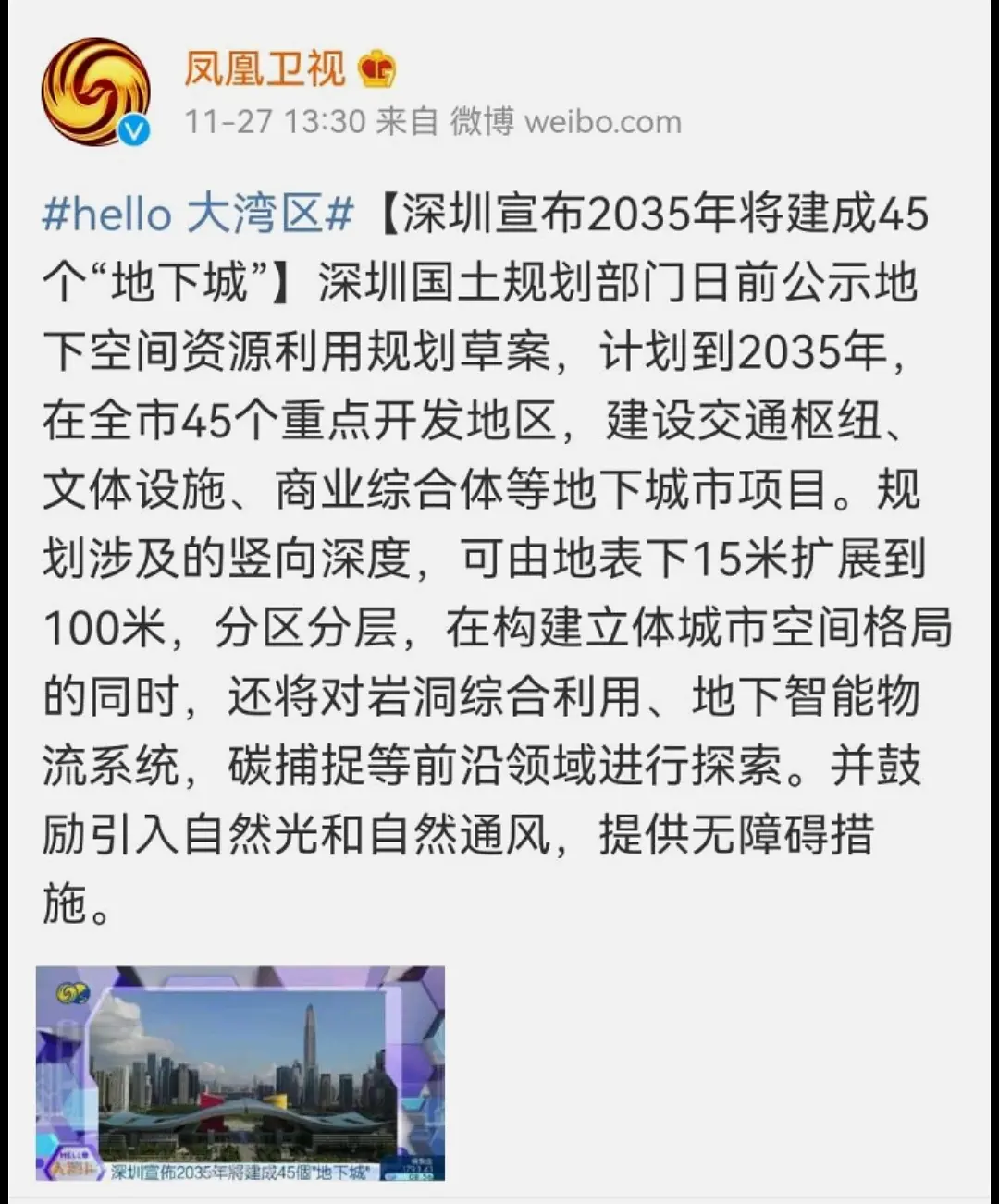Open the #hello 大湾区# hashtag topic
This screenshot has width=999, height=1204.
click(x=198, y=215)
